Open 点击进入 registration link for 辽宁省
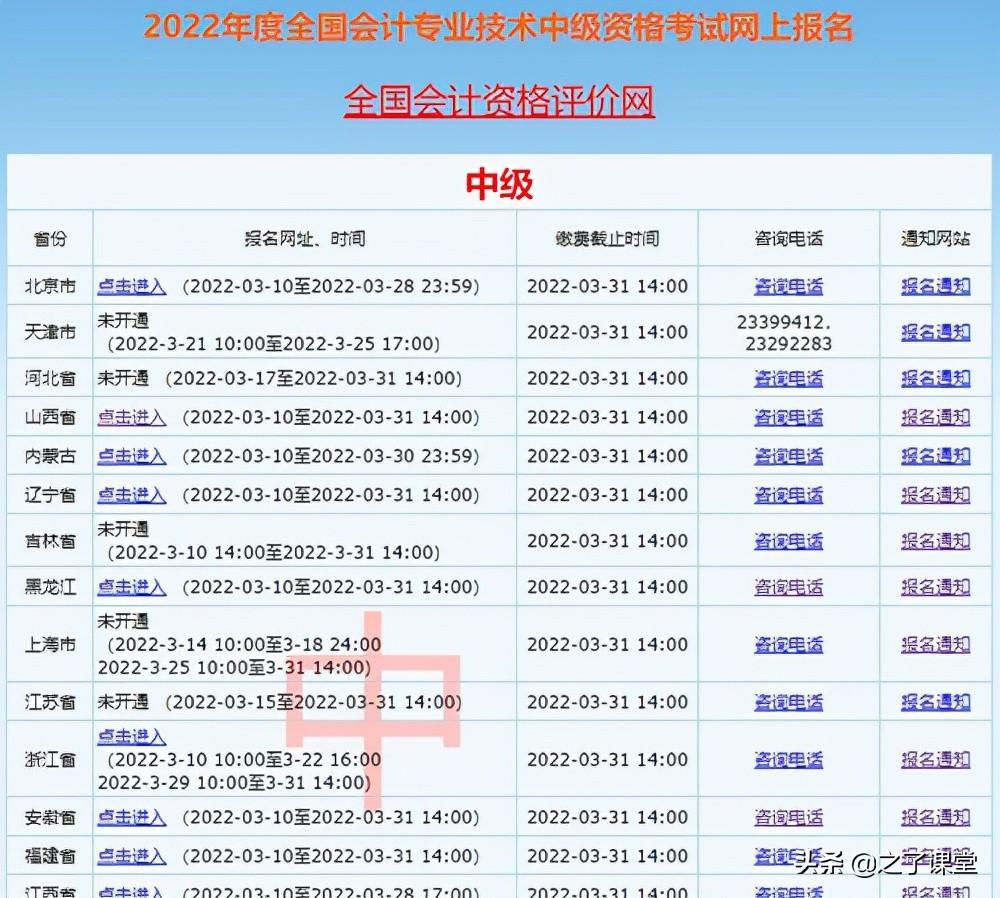Image resolution: width=1000 pixels, height=898 pixels. [x=132, y=495]
